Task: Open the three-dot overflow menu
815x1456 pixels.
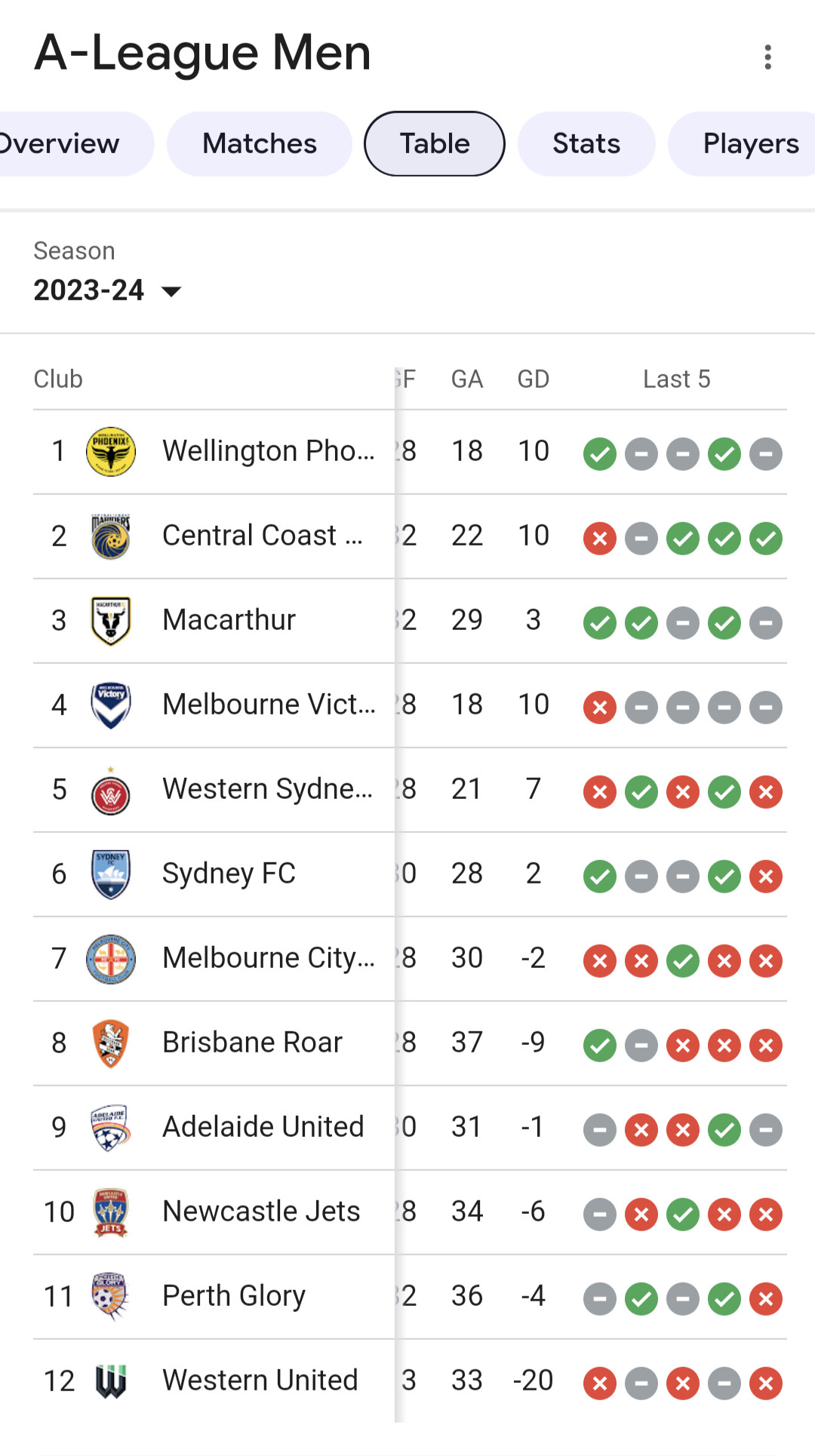Action: [x=767, y=57]
